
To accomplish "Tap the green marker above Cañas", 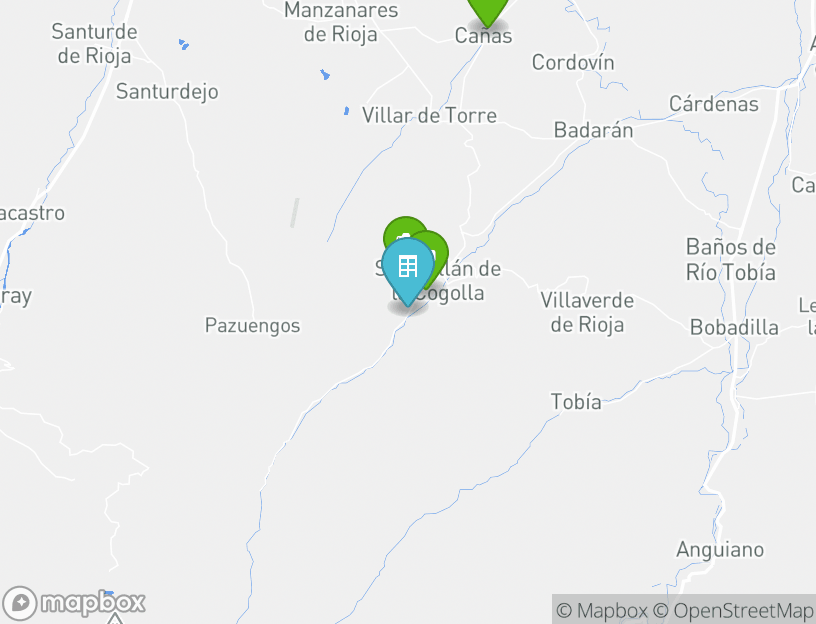I will 487,8.
